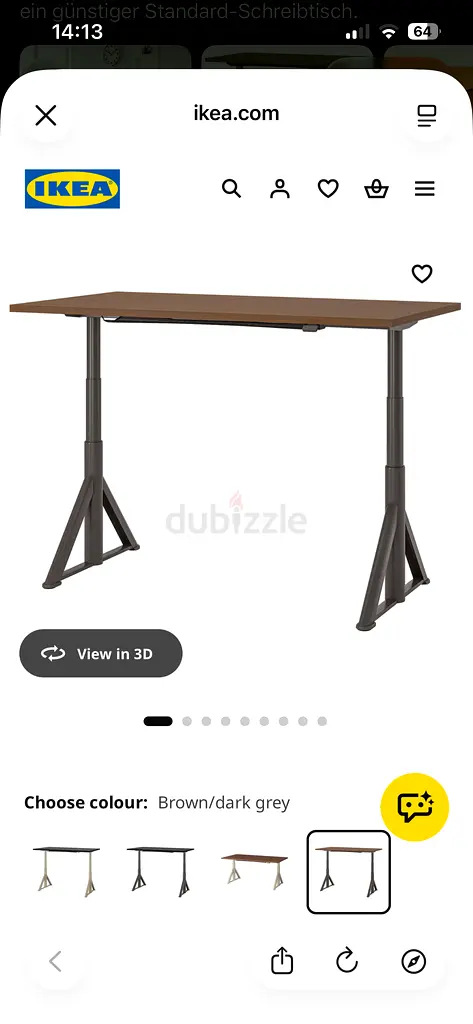The width and height of the screenshot is (473, 1024).
Task: Open the favourites heart in the header
Action: (x=328, y=189)
